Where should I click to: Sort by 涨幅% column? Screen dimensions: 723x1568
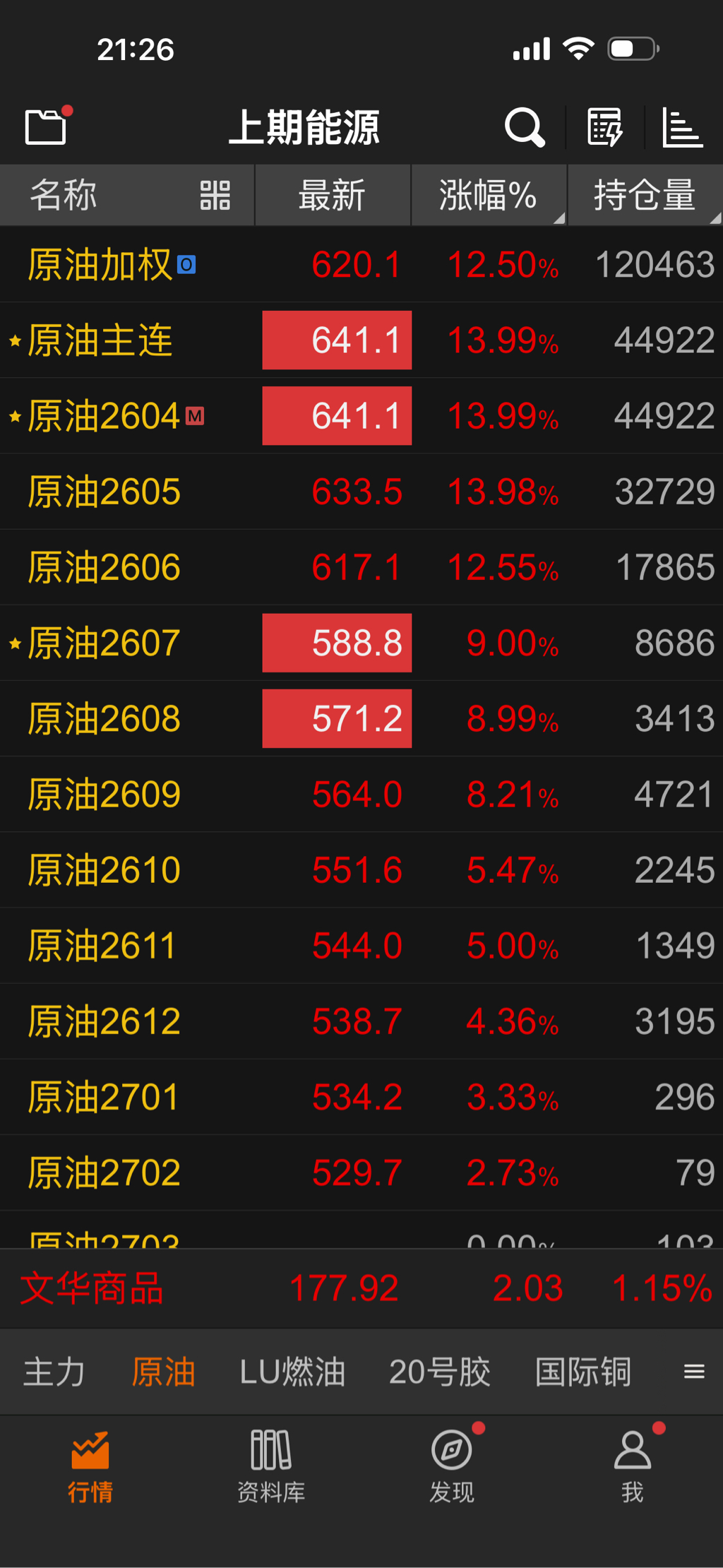point(489,196)
